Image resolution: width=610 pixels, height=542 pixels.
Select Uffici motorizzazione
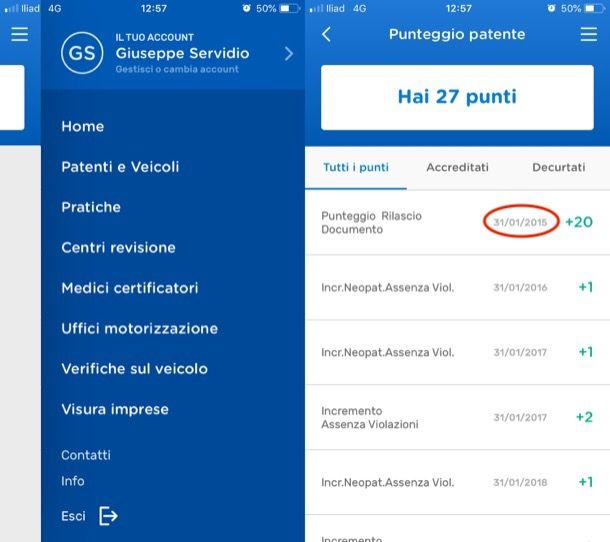[x=139, y=328]
